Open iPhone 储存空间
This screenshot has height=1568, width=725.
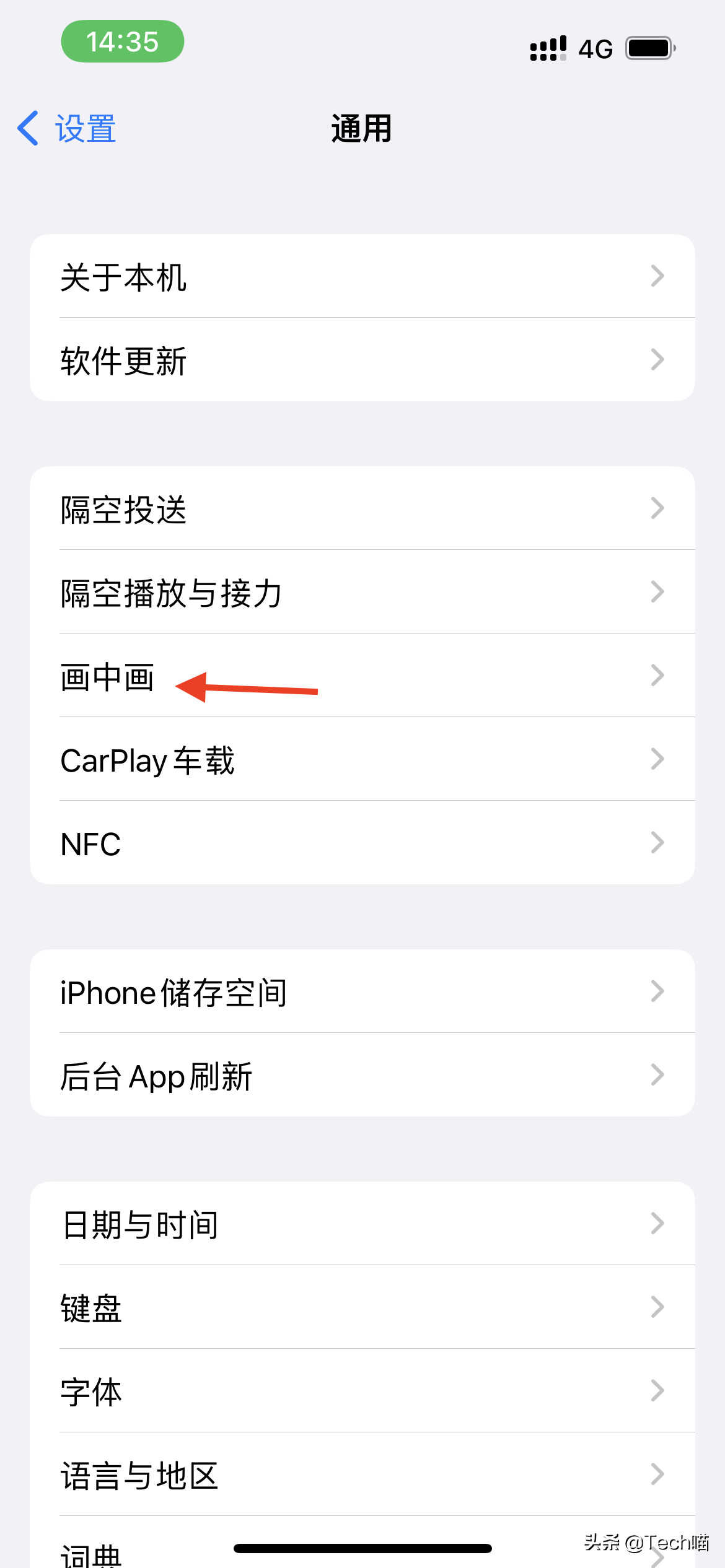(x=362, y=991)
